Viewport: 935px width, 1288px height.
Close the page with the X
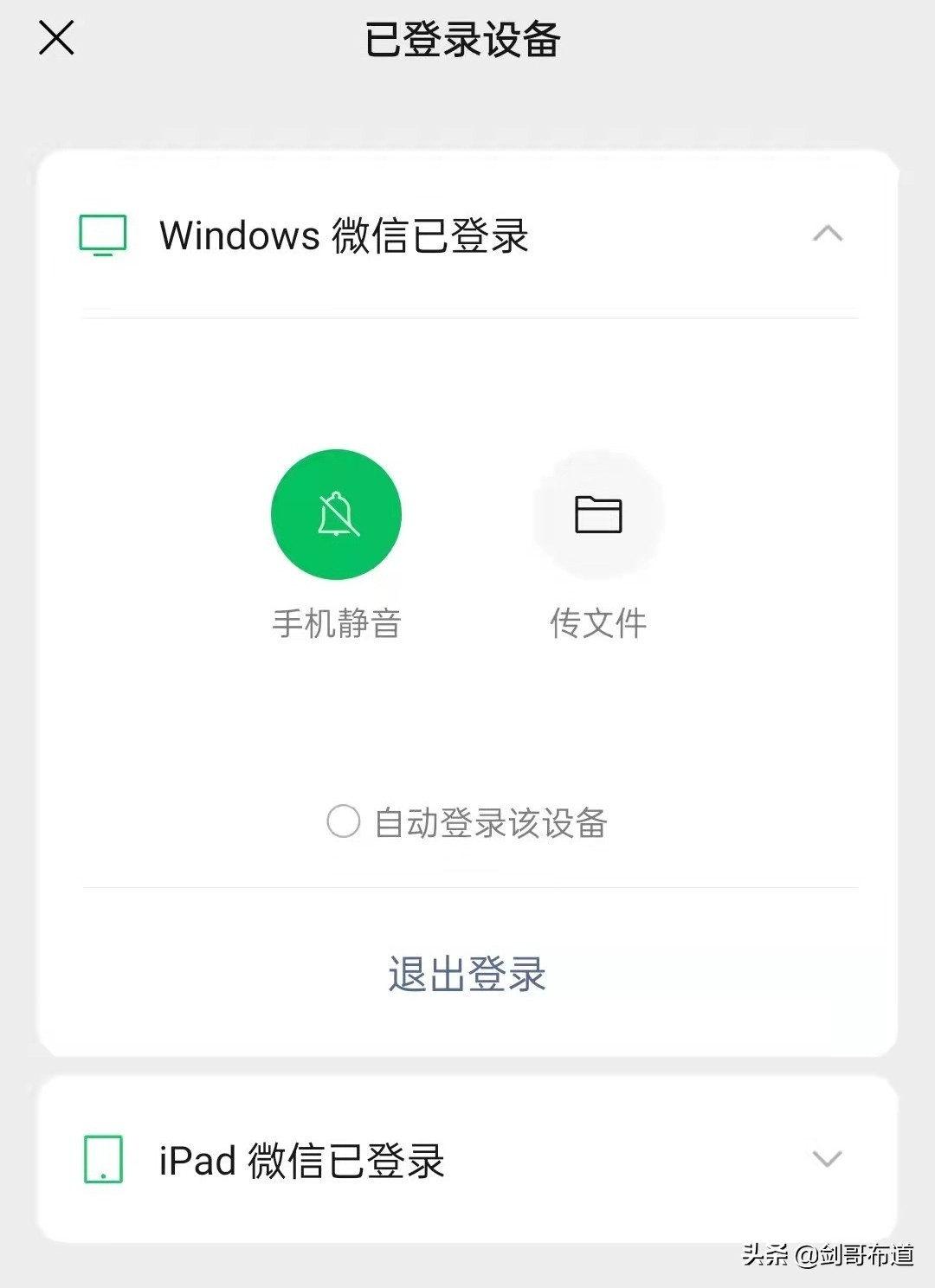click(55, 38)
